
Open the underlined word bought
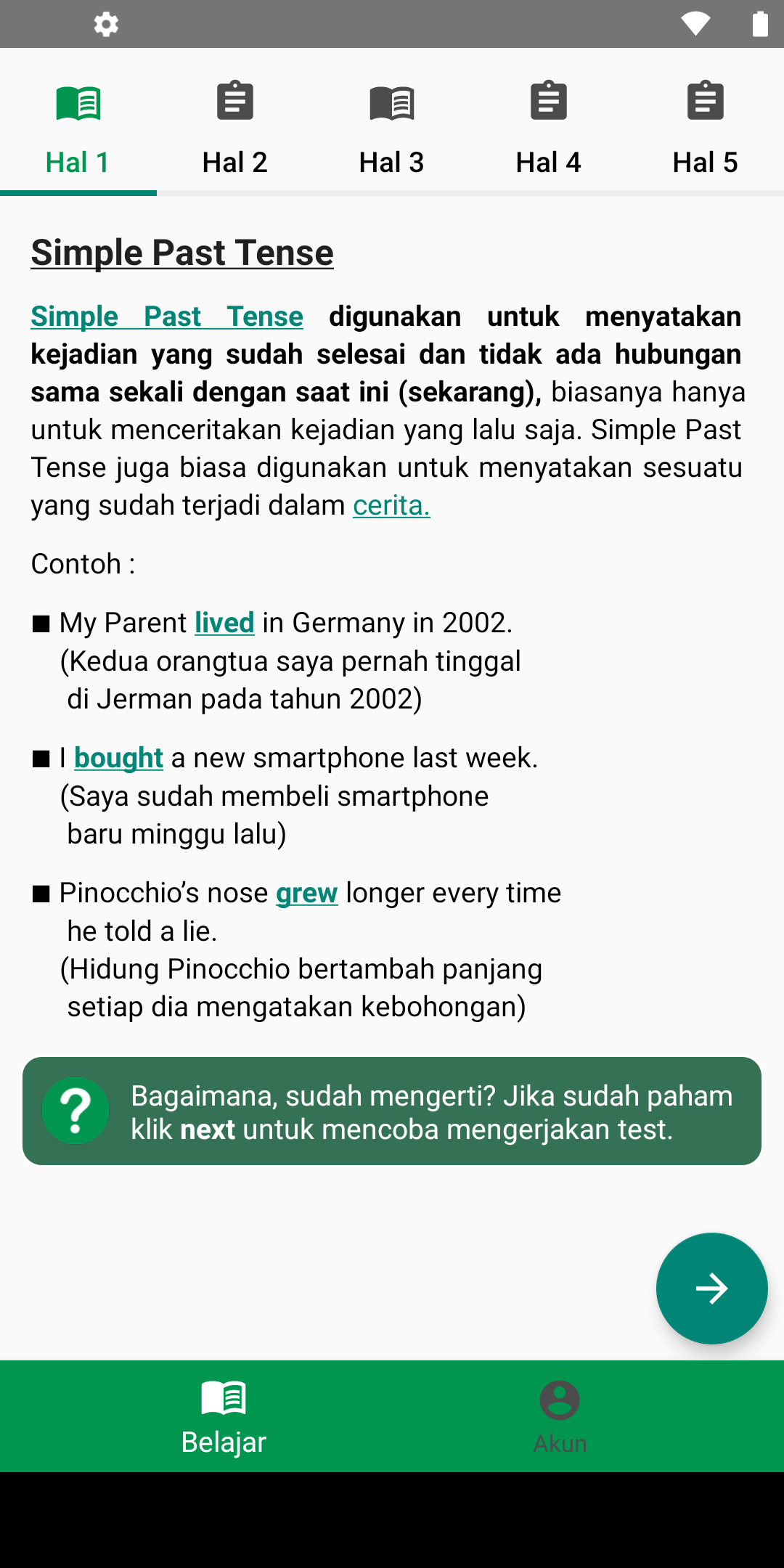[118, 758]
